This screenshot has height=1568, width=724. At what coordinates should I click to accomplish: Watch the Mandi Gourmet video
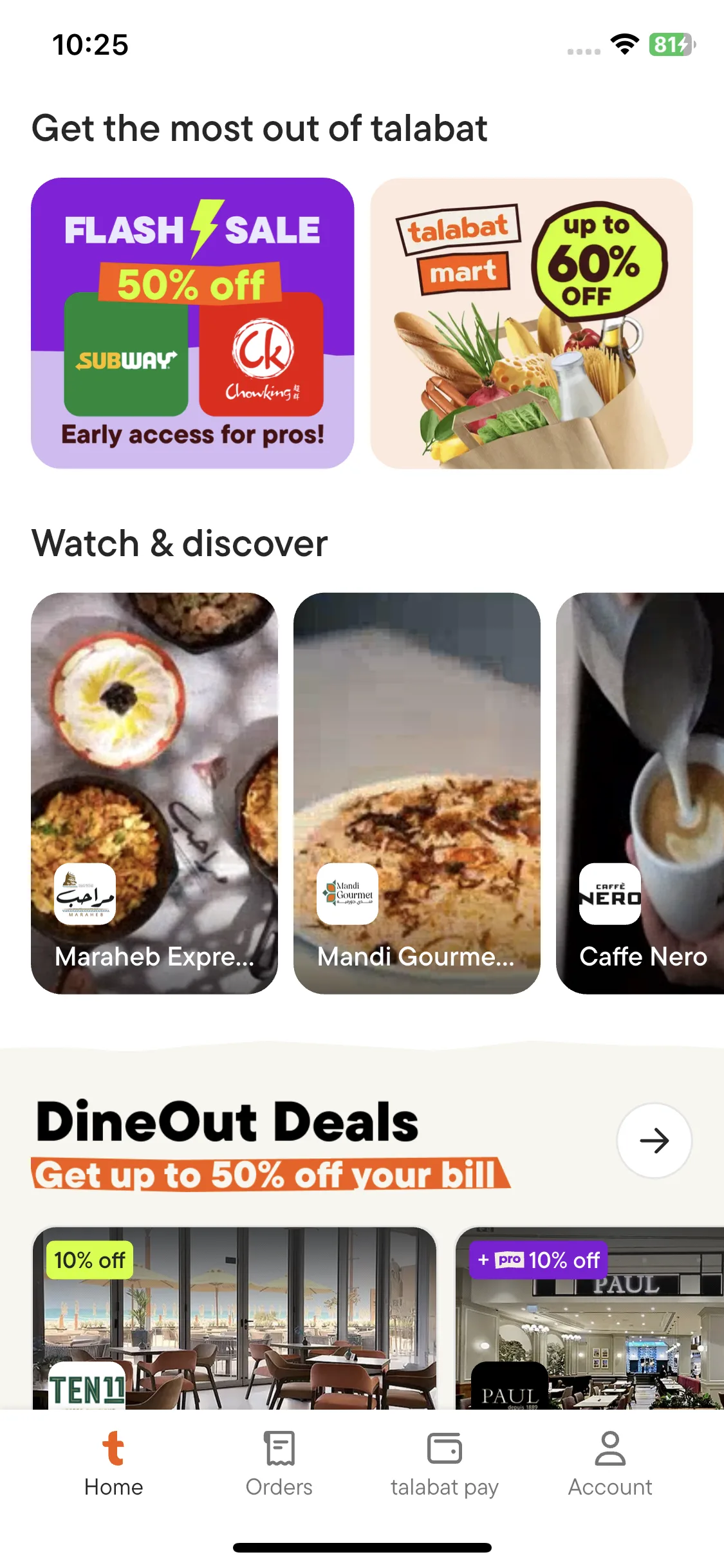click(x=416, y=792)
